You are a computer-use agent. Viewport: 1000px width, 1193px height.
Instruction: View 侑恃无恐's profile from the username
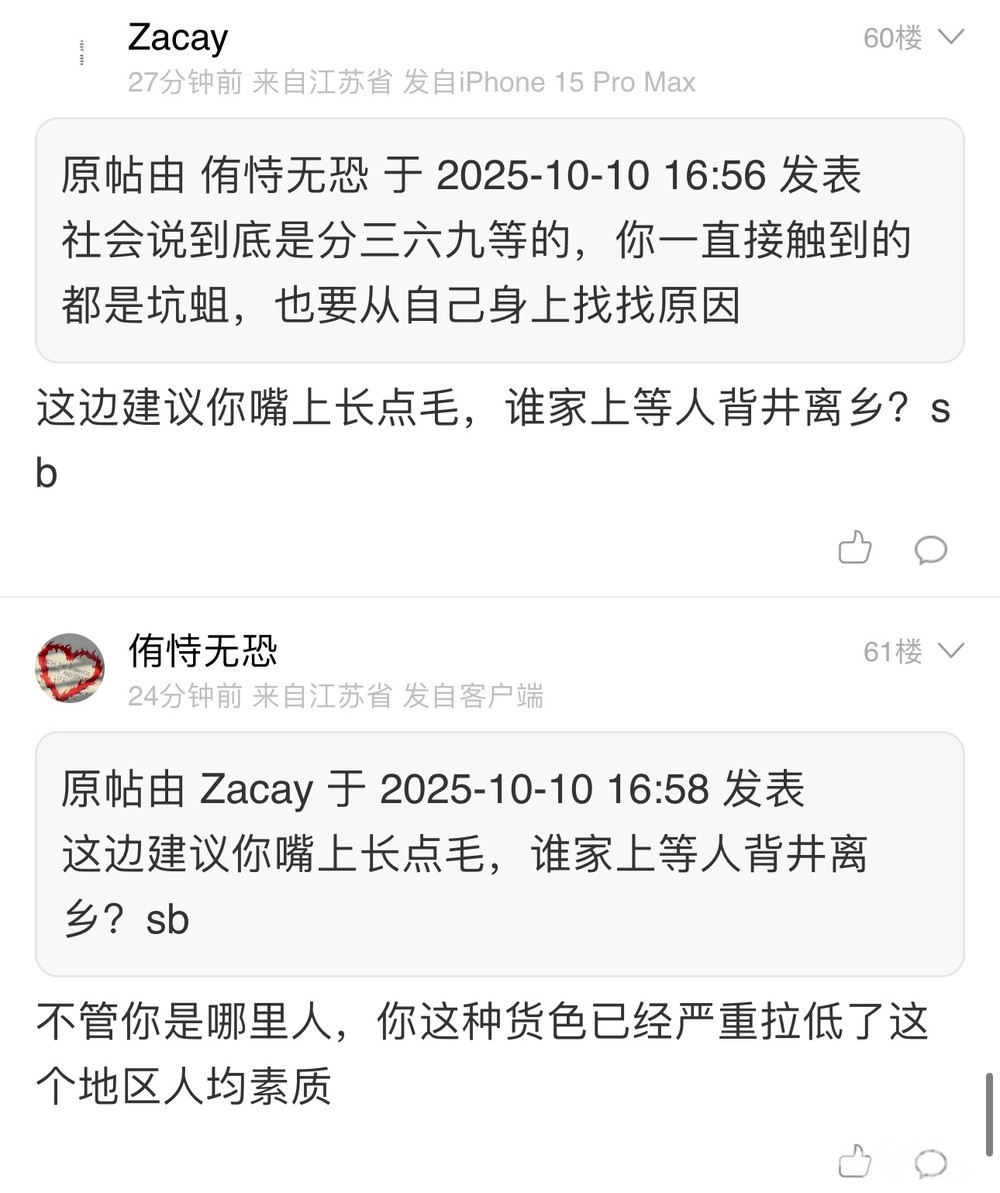point(202,651)
